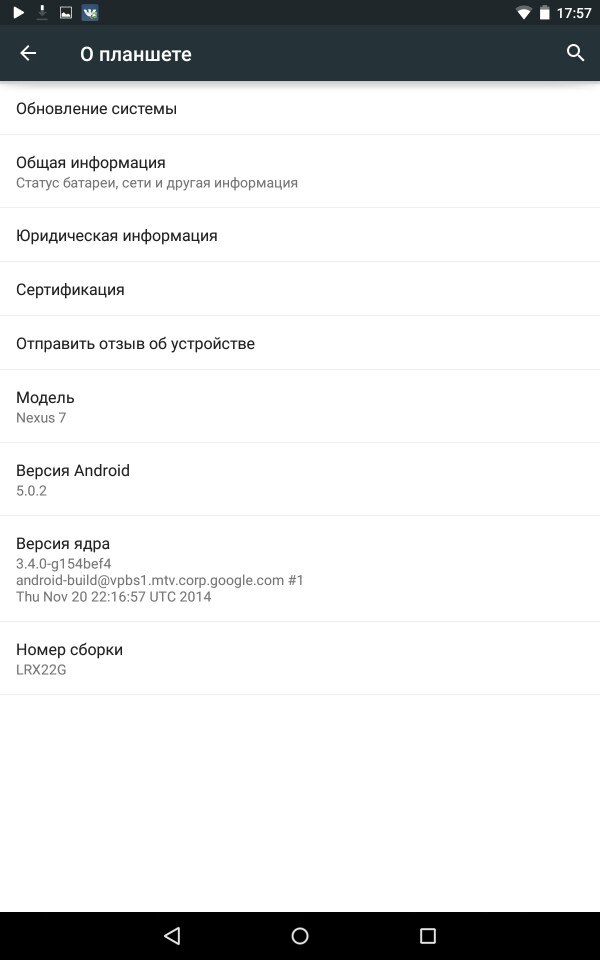Open Юридическая информация
The width and height of the screenshot is (600, 960).
click(300, 235)
